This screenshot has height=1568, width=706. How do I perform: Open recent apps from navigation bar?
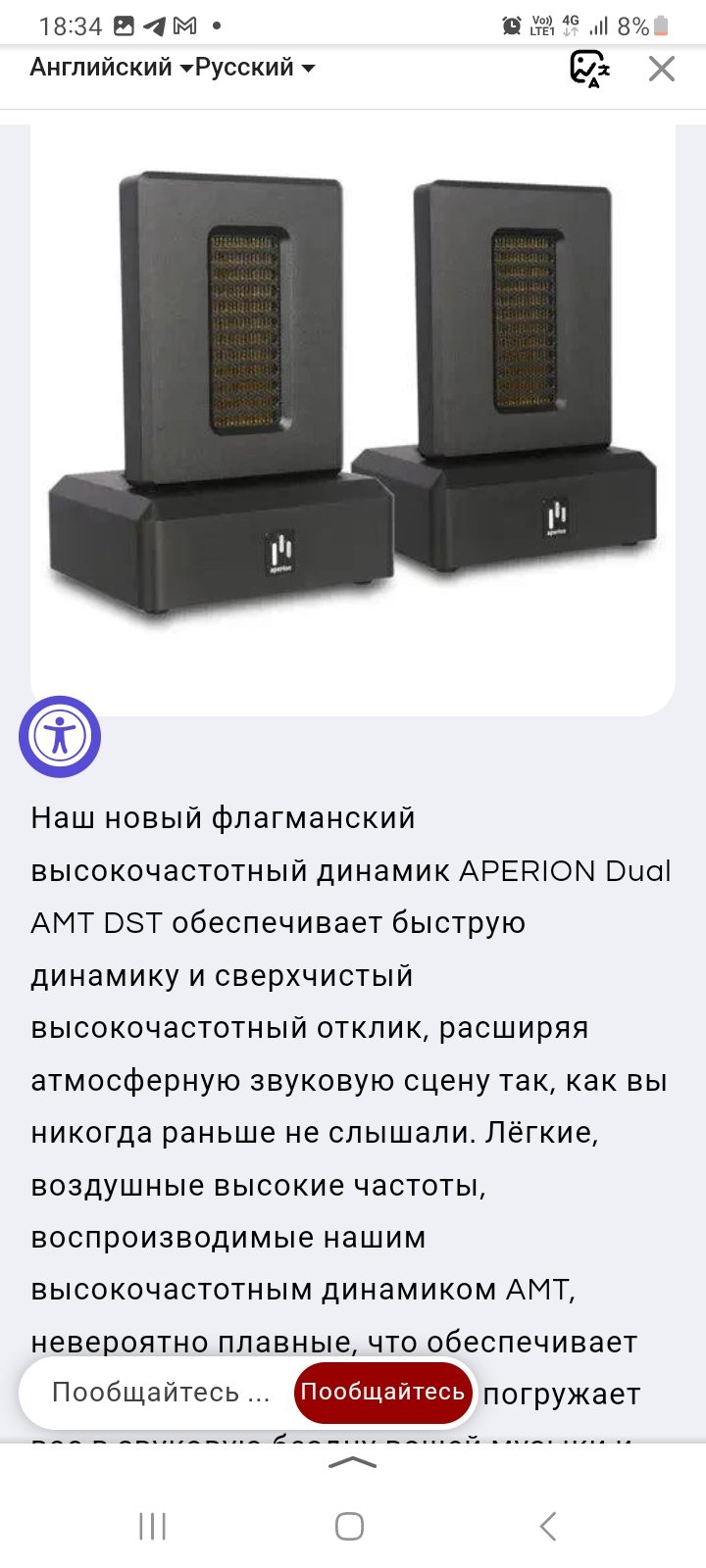(152, 1526)
